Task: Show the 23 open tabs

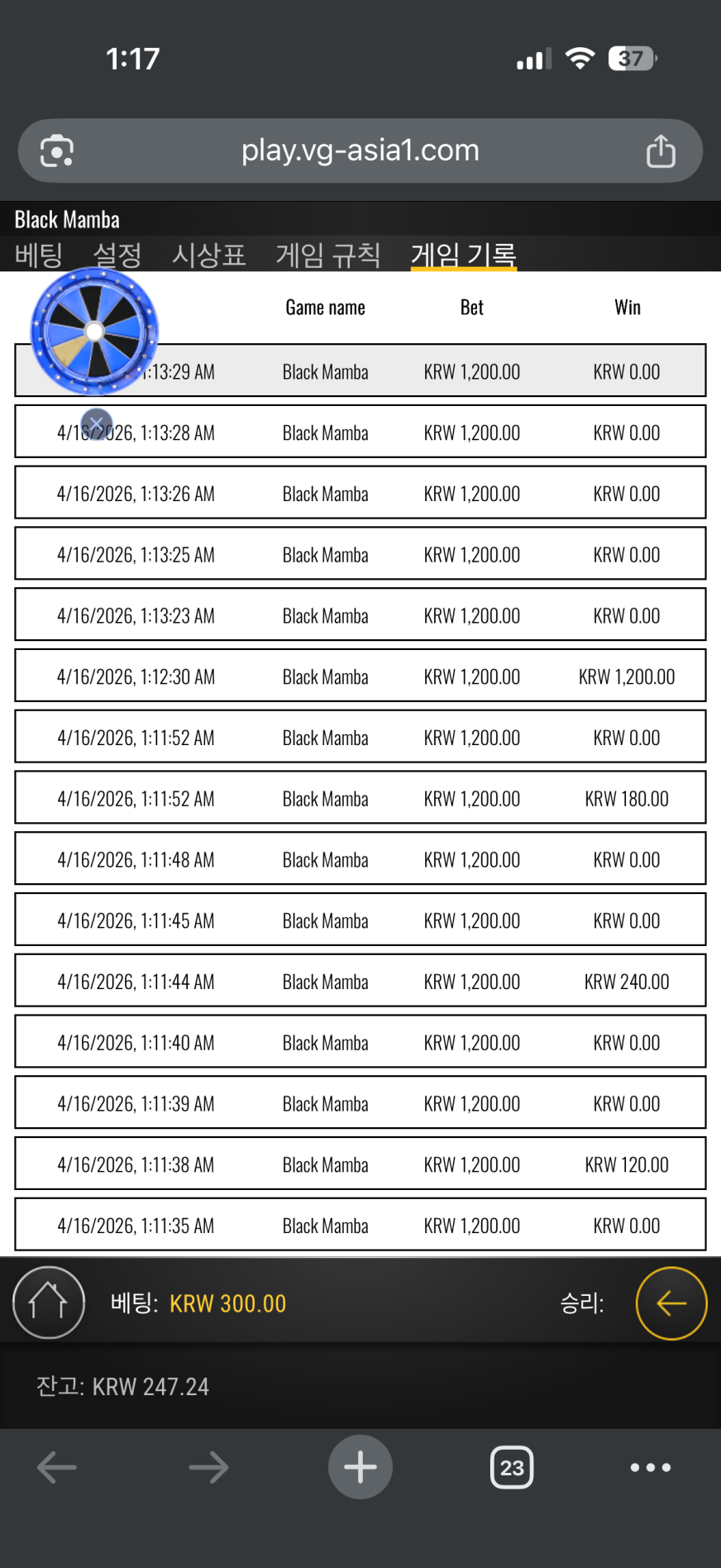Action: pyautogui.click(x=512, y=1468)
